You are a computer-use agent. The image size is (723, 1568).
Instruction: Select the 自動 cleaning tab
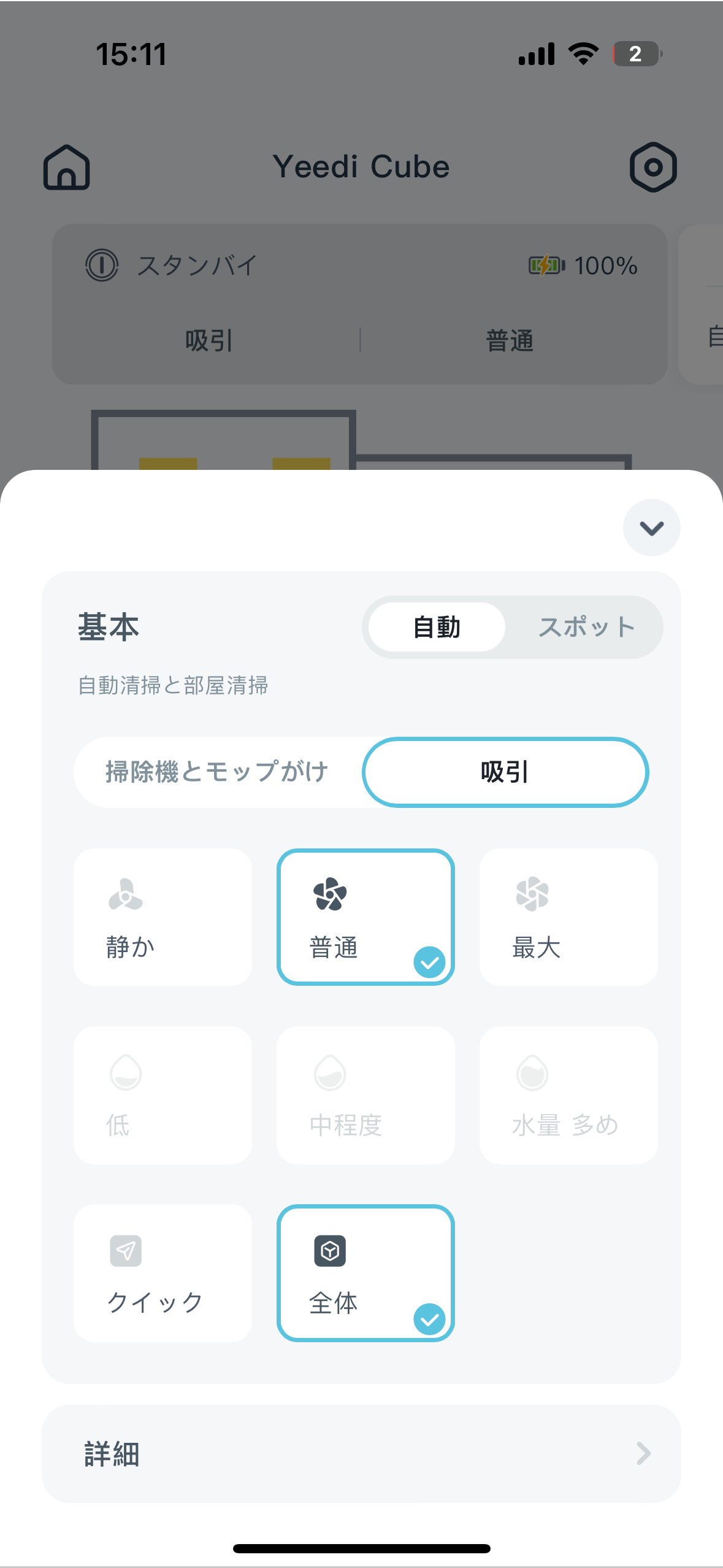[437, 627]
